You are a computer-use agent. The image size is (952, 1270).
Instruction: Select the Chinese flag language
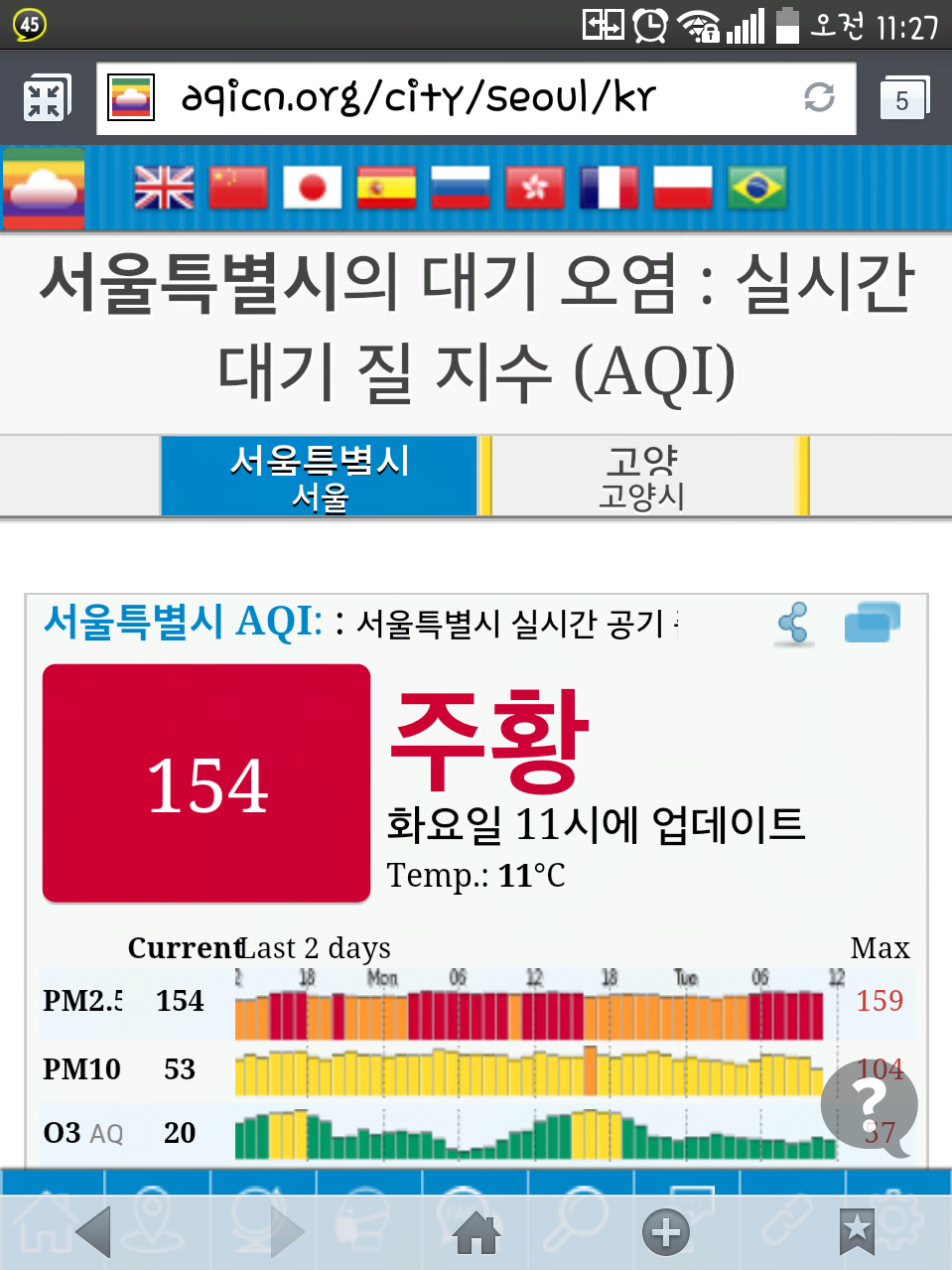click(238, 188)
